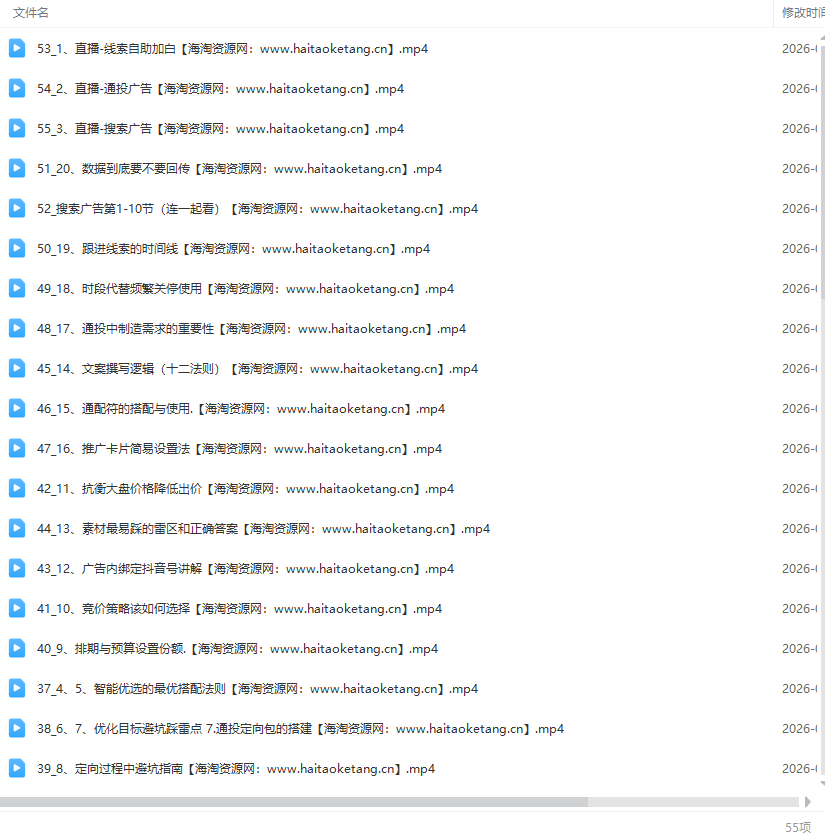Open file 55_3、直播-搜索广告
The width and height of the screenshot is (825, 836).
click(220, 129)
